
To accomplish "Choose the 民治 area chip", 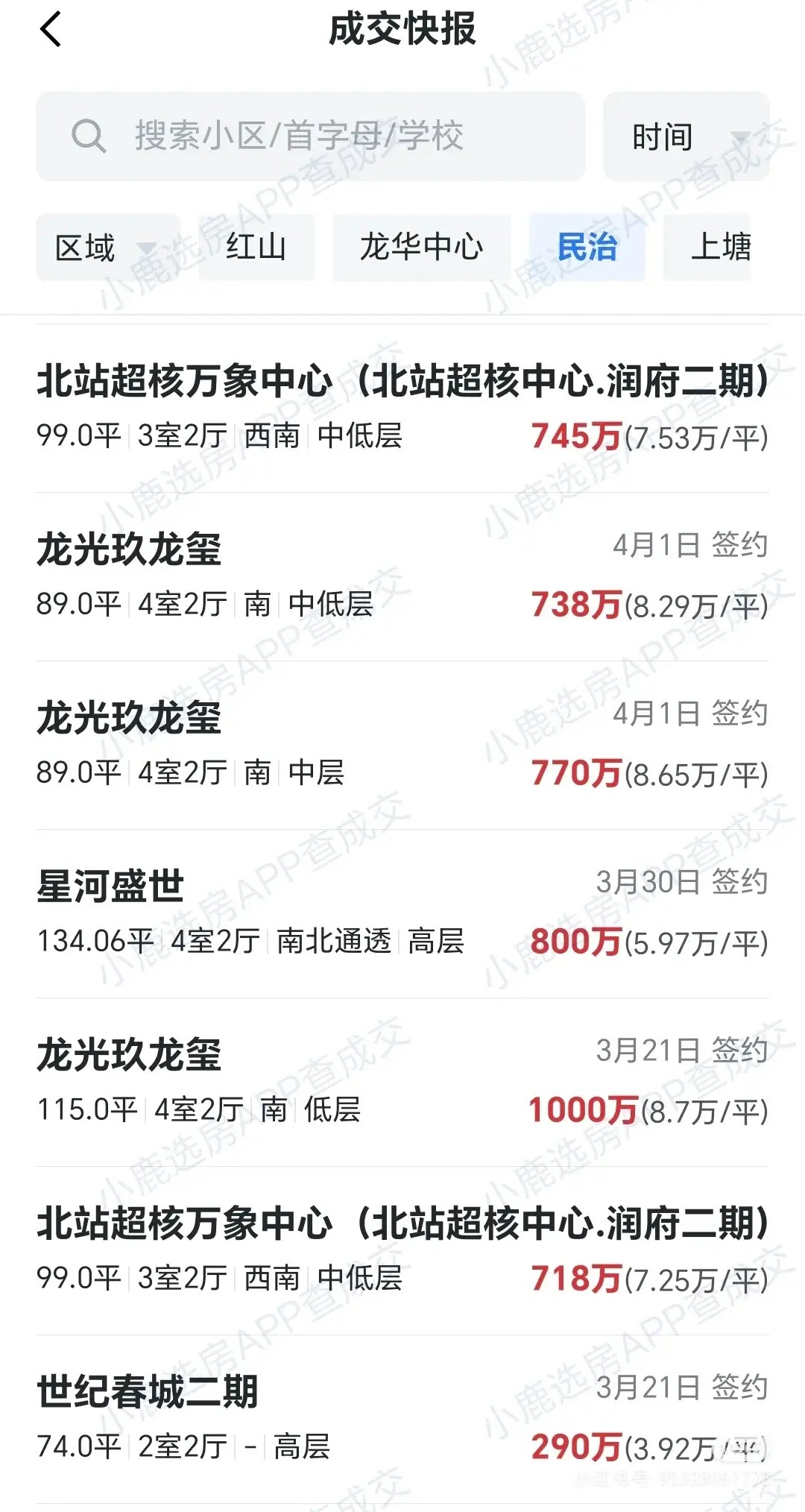I will 587,248.
